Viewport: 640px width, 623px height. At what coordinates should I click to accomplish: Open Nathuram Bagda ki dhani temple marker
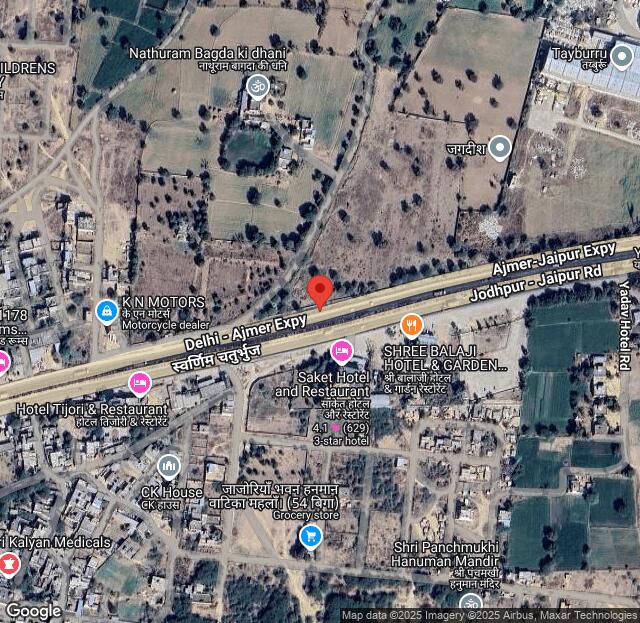[257, 86]
